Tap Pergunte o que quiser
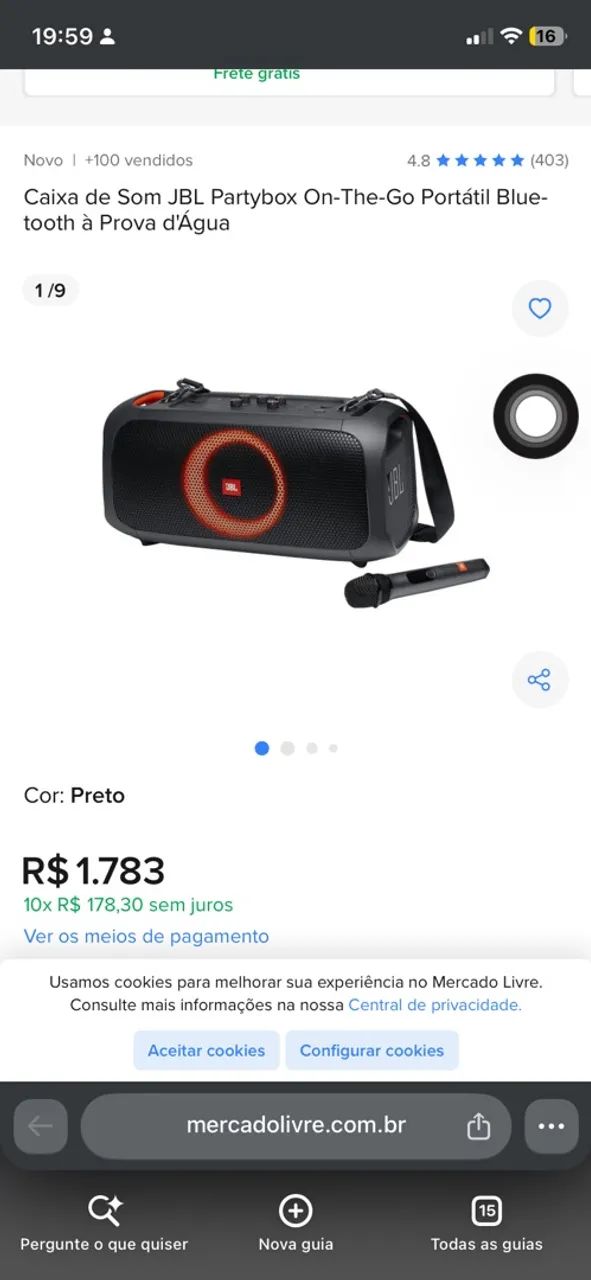591x1280 pixels. tap(104, 1224)
